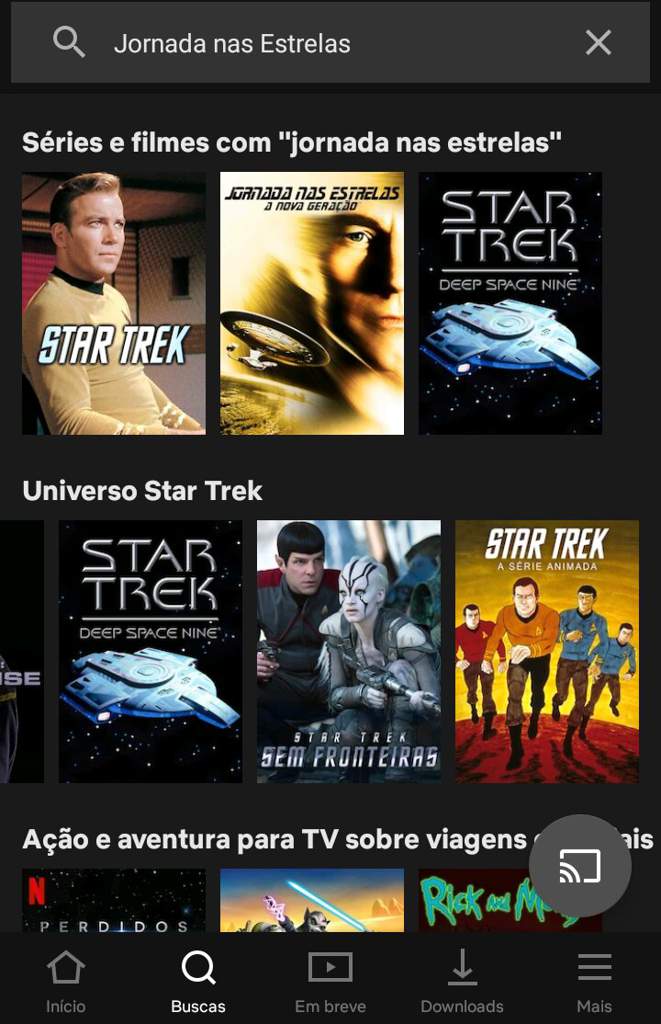Open Star Trek A Série Animada

[546, 651]
